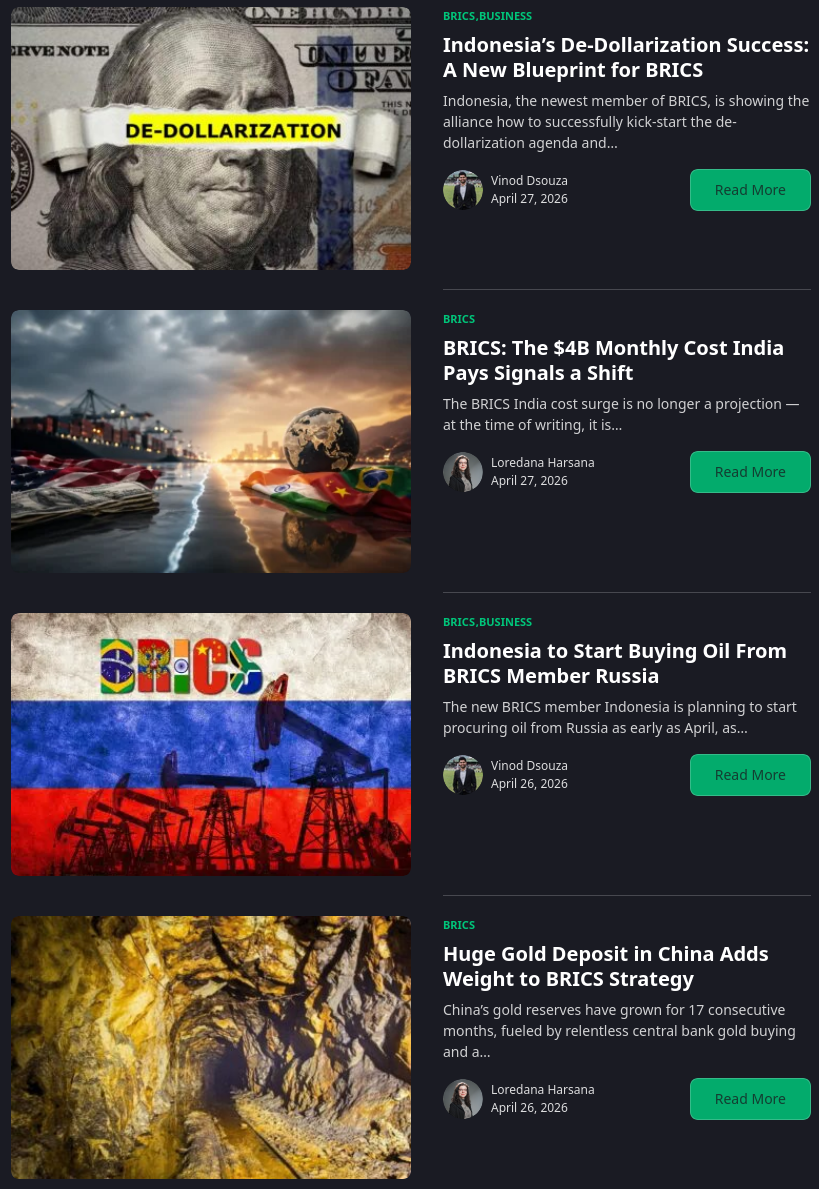Open the BRICS Russian flag oil rigs image

[211, 744]
